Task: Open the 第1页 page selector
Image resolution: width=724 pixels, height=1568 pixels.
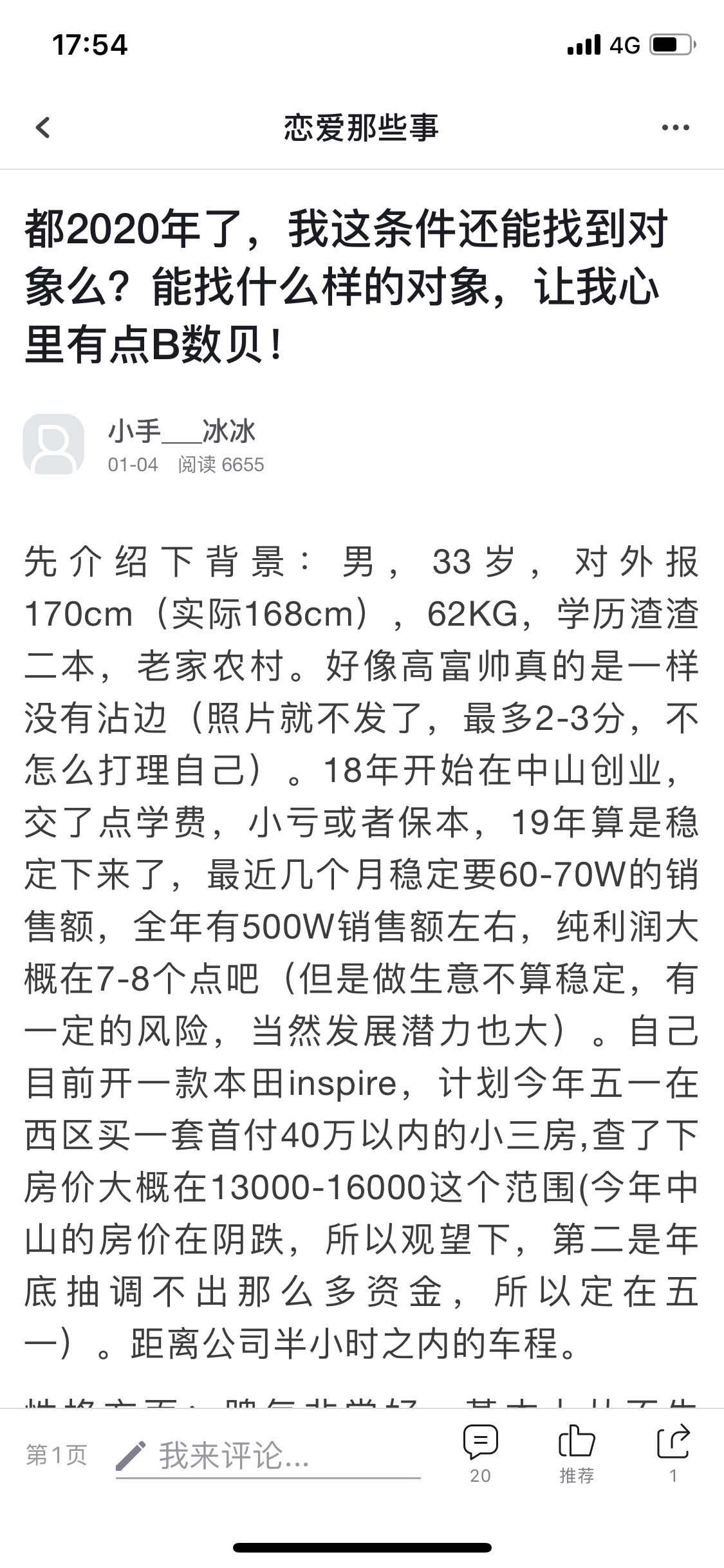Action: click(x=57, y=1456)
